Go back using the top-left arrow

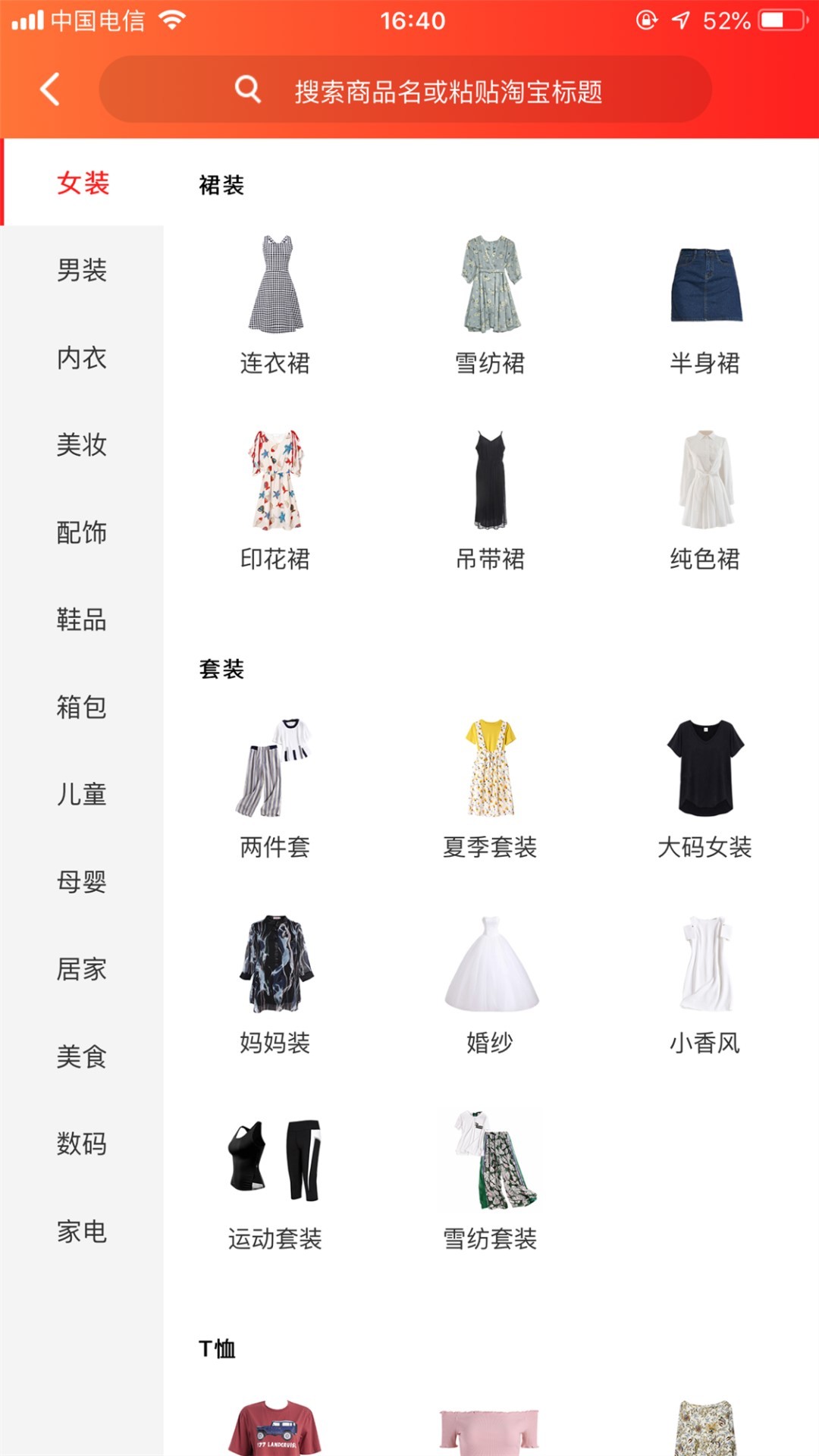(x=50, y=89)
